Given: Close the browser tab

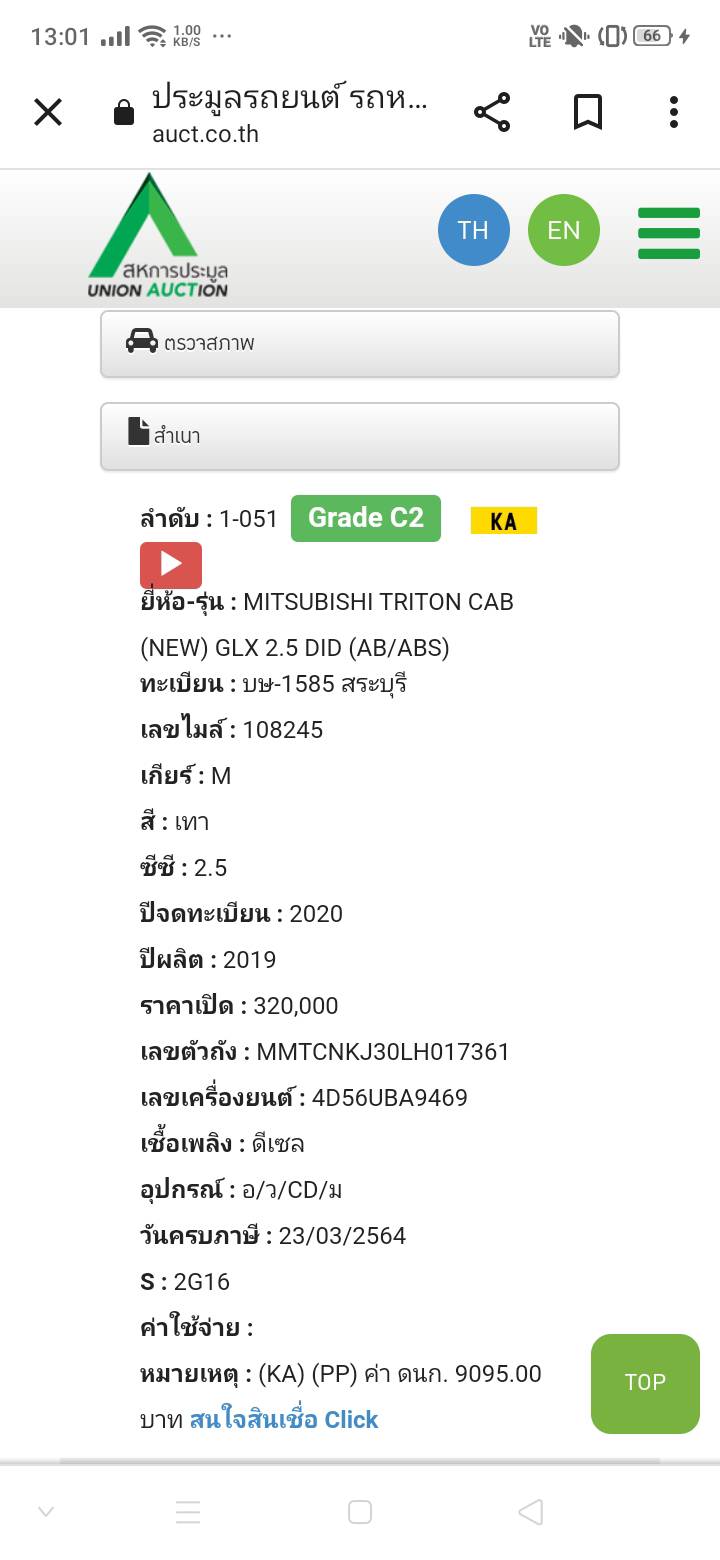Looking at the screenshot, I should click(x=48, y=112).
